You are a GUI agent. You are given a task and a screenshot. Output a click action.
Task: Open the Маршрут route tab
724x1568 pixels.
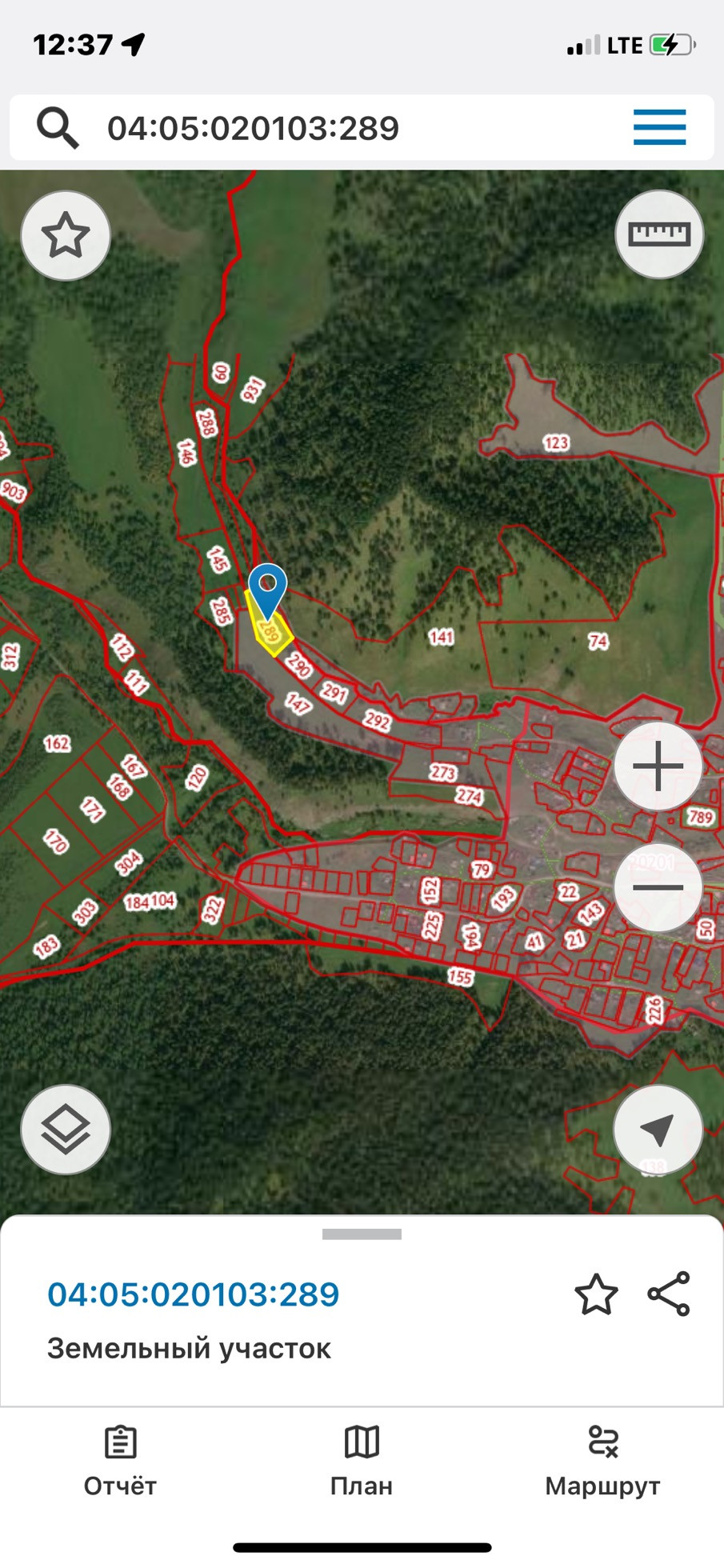pos(602,1461)
